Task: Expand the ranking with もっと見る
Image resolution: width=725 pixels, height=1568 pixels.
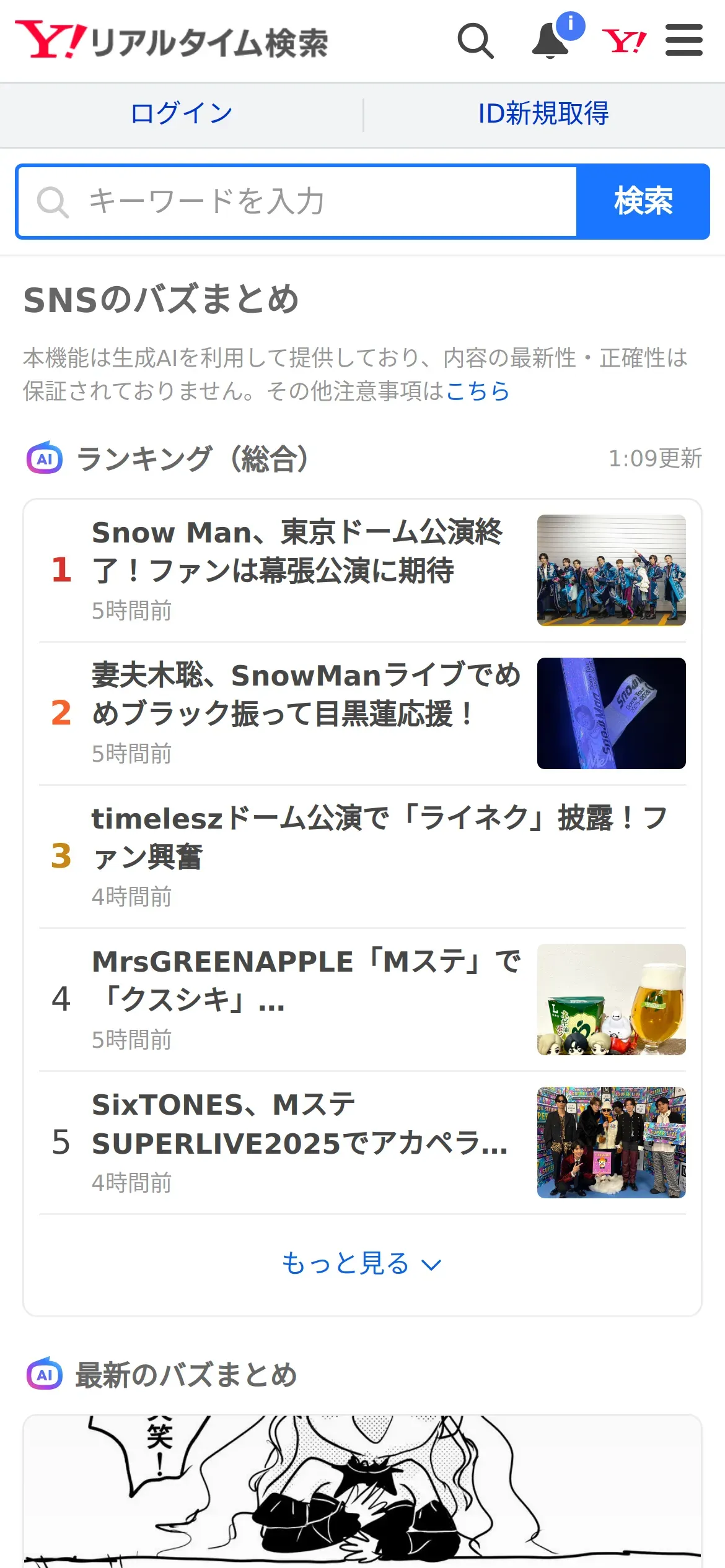Action: point(362,1263)
